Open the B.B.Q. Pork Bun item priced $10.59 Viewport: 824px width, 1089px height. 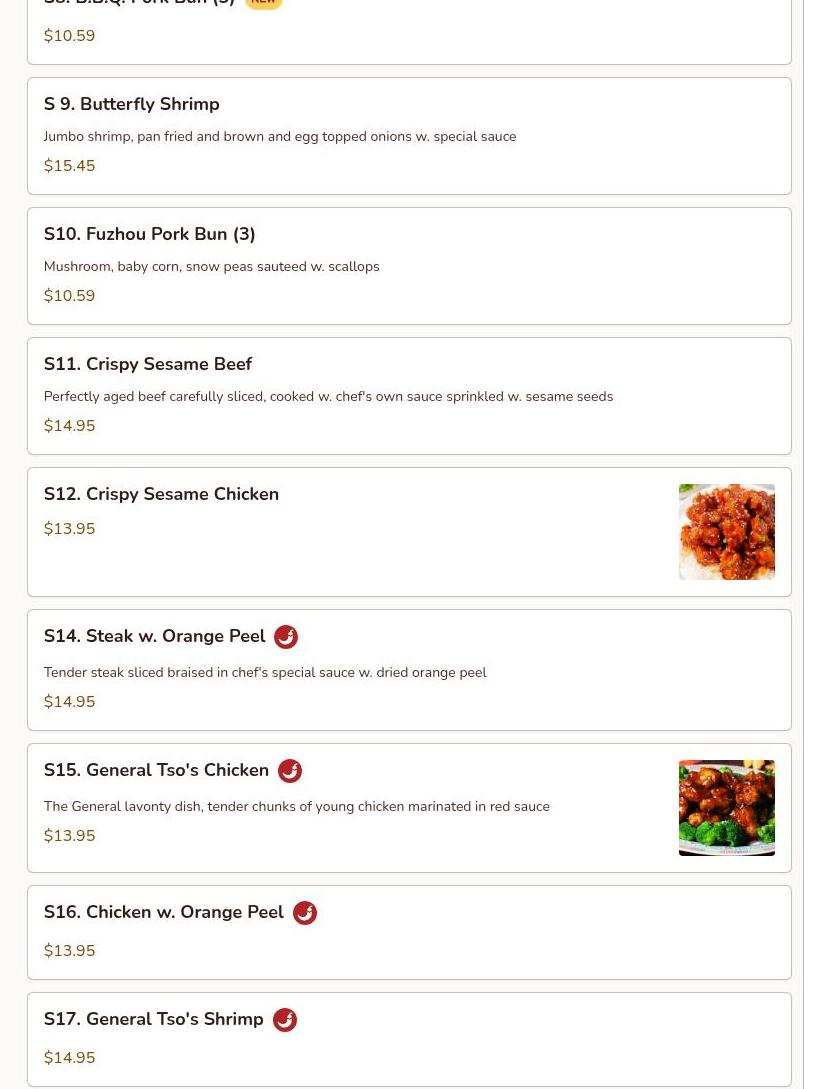408,30
